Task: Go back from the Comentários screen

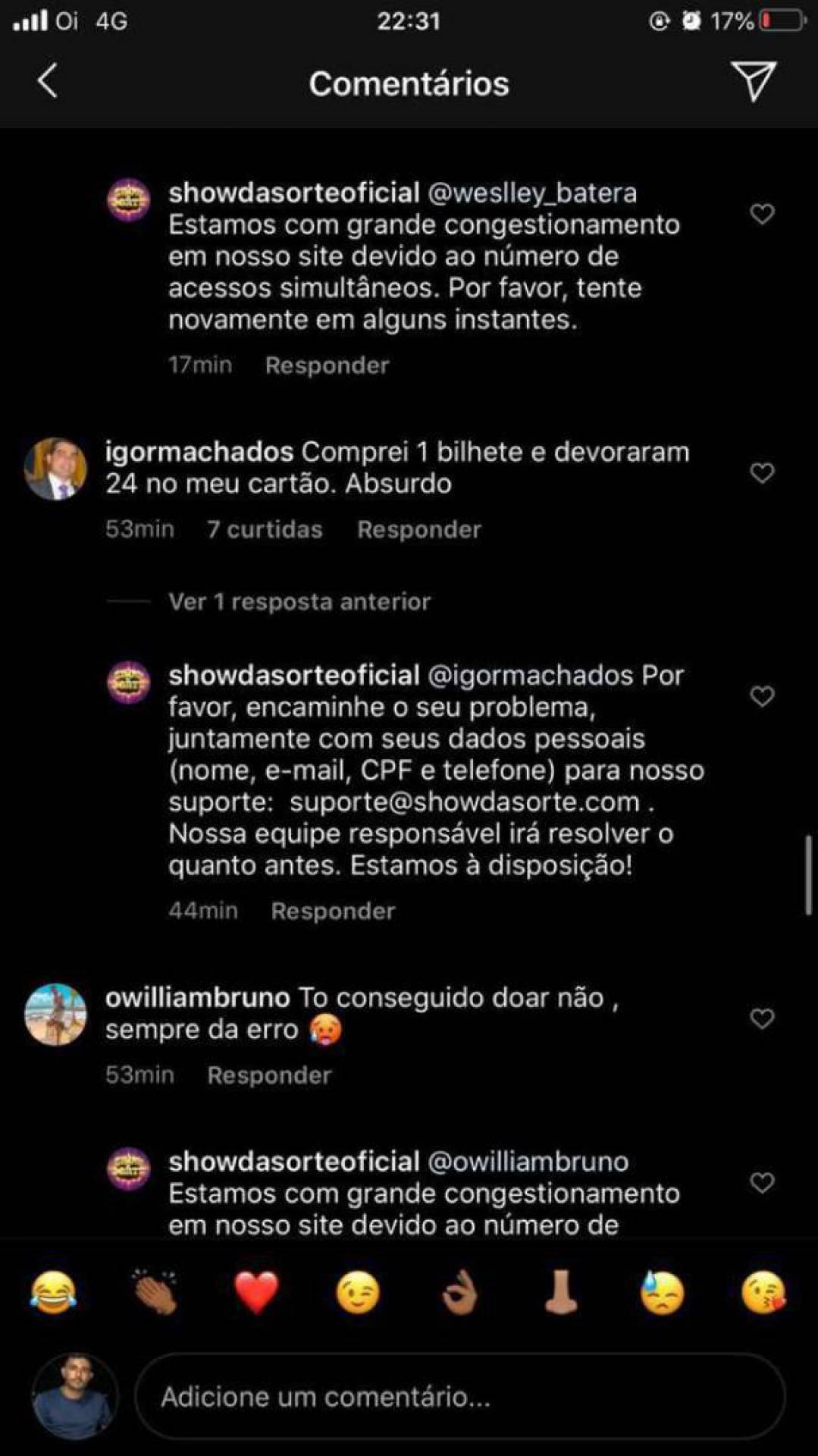Action: click(x=47, y=81)
